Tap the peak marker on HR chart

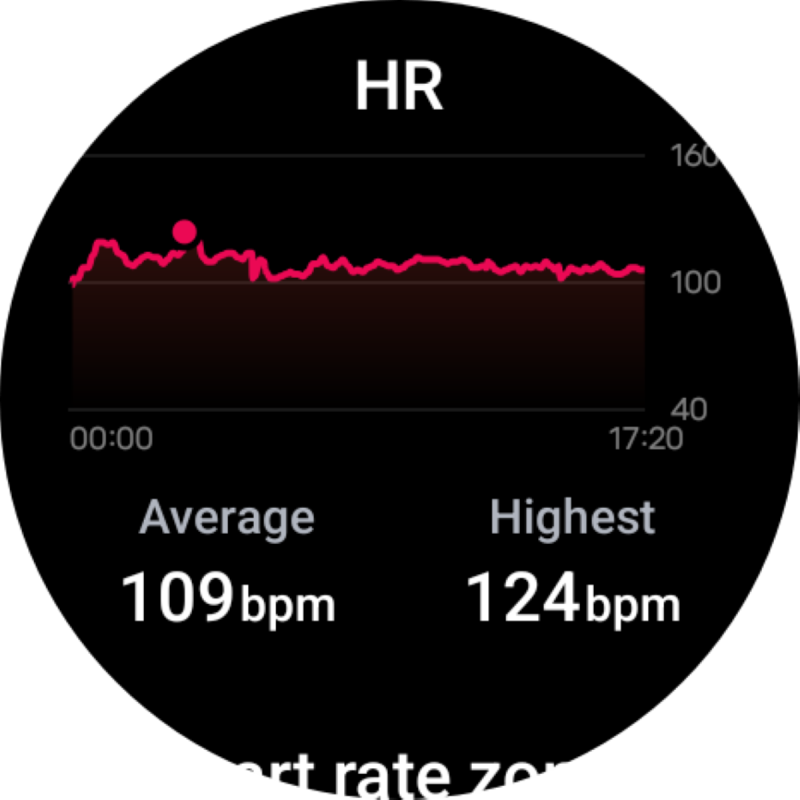pos(184,232)
